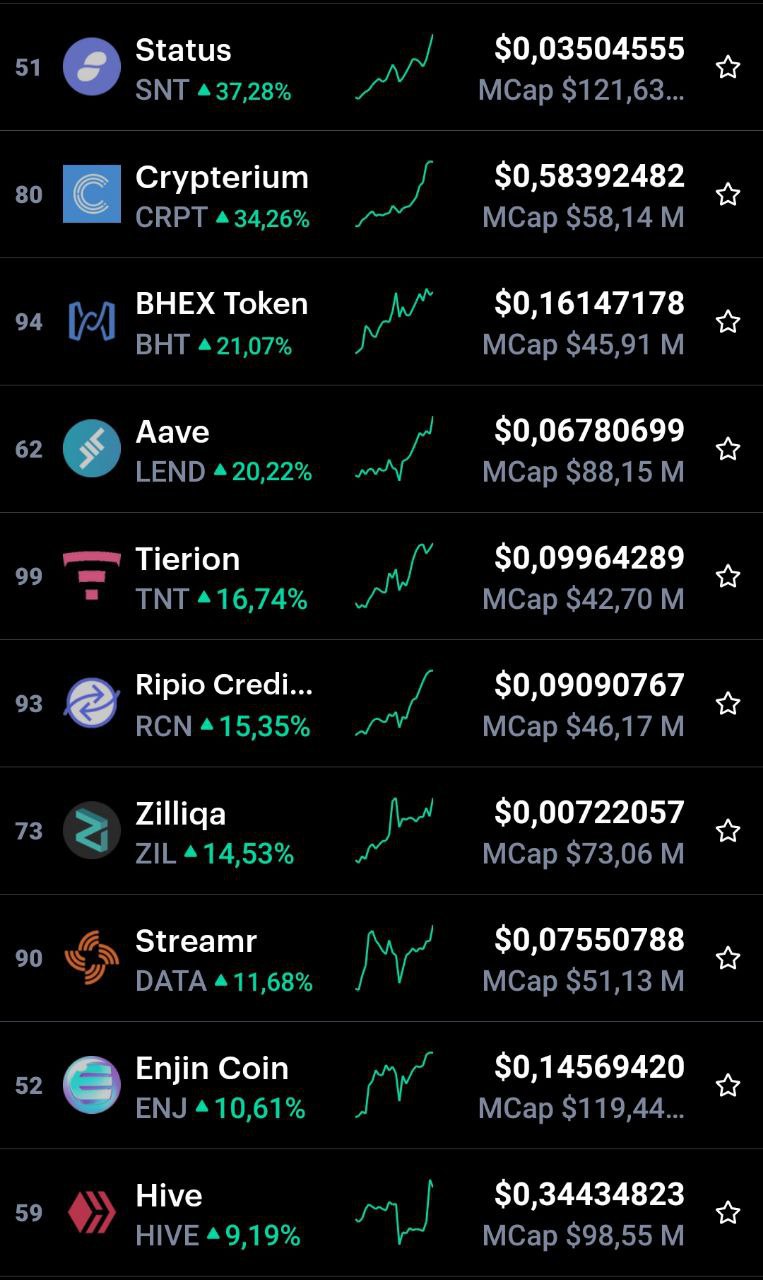The height and width of the screenshot is (1280, 763).
Task: Open Crypterium CRPT details
Action: pos(381,194)
